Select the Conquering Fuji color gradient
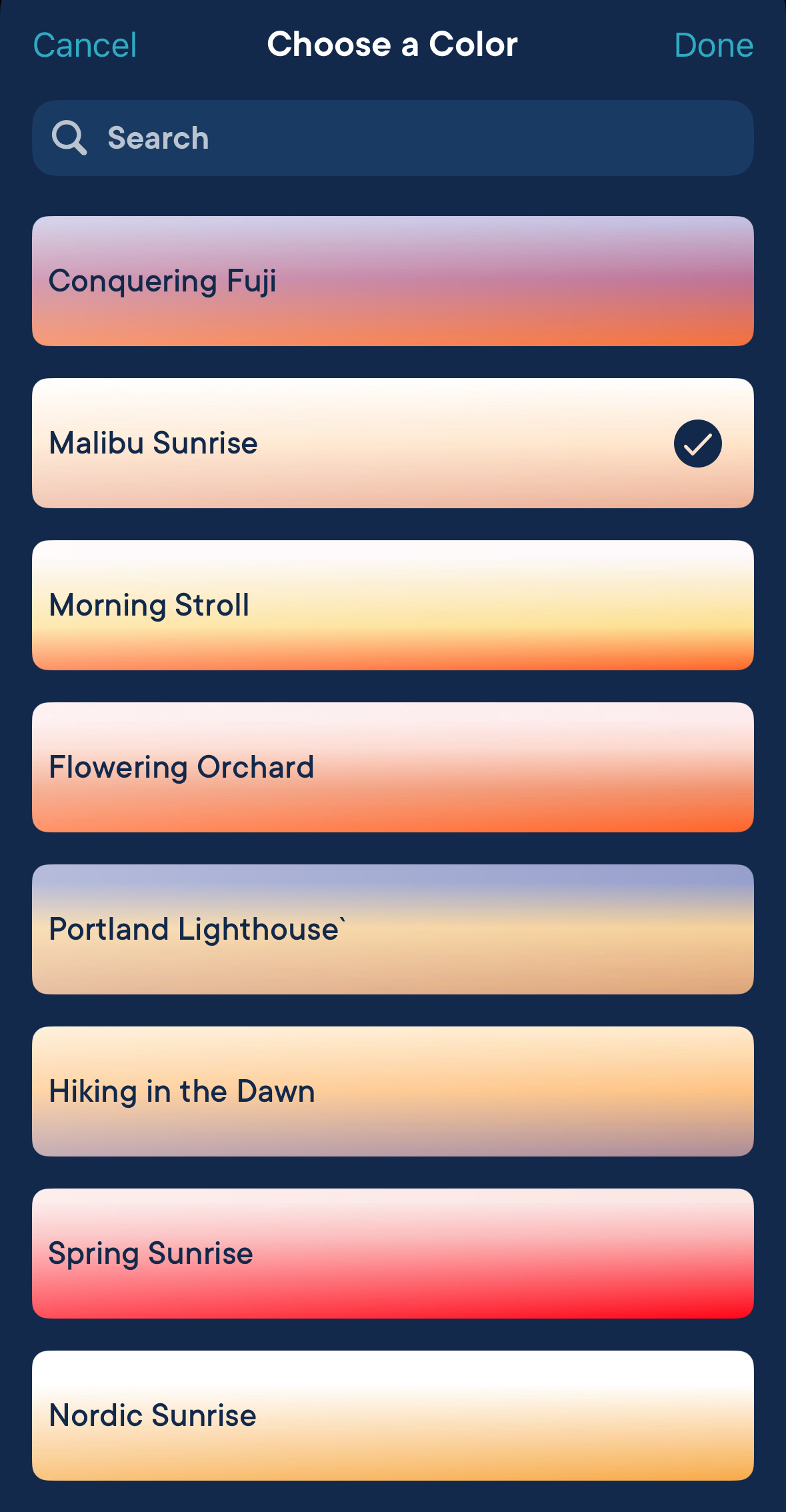This screenshot has height=1512, width=786. click(x=393, y=280)
